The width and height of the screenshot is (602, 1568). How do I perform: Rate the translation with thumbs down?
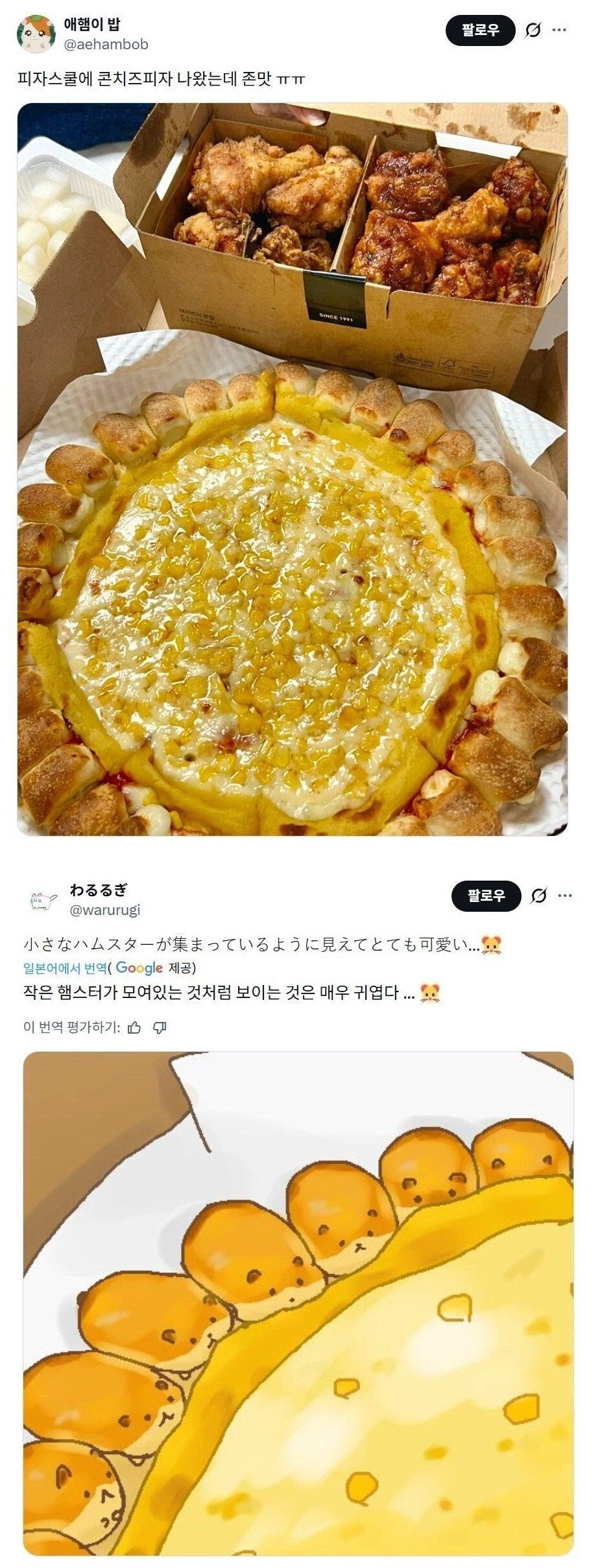point(160,1027)
